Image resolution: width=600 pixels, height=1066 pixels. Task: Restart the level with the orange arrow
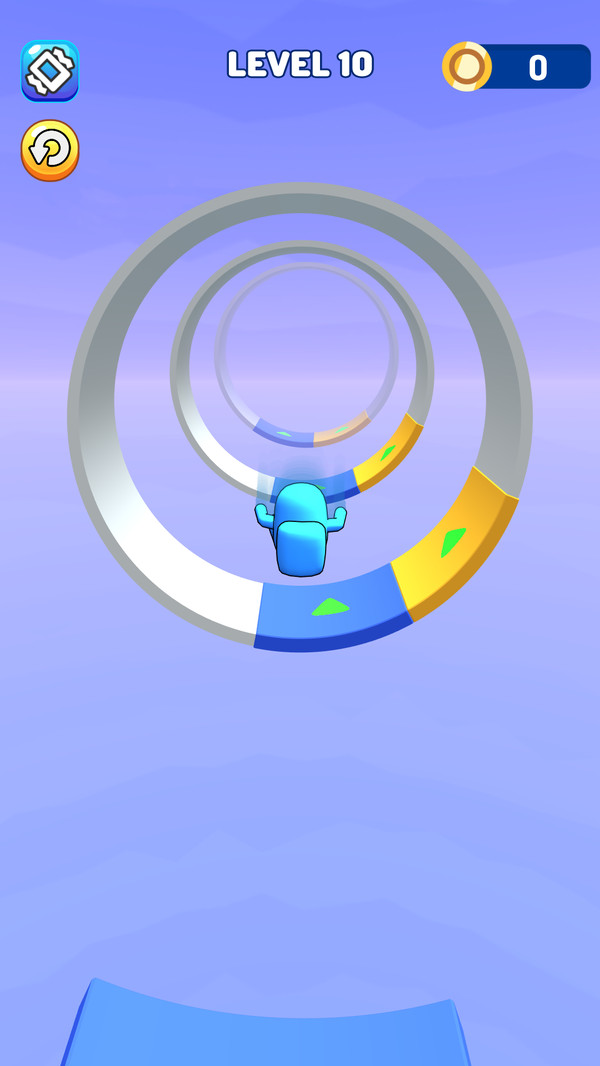[x=49, y=151]
